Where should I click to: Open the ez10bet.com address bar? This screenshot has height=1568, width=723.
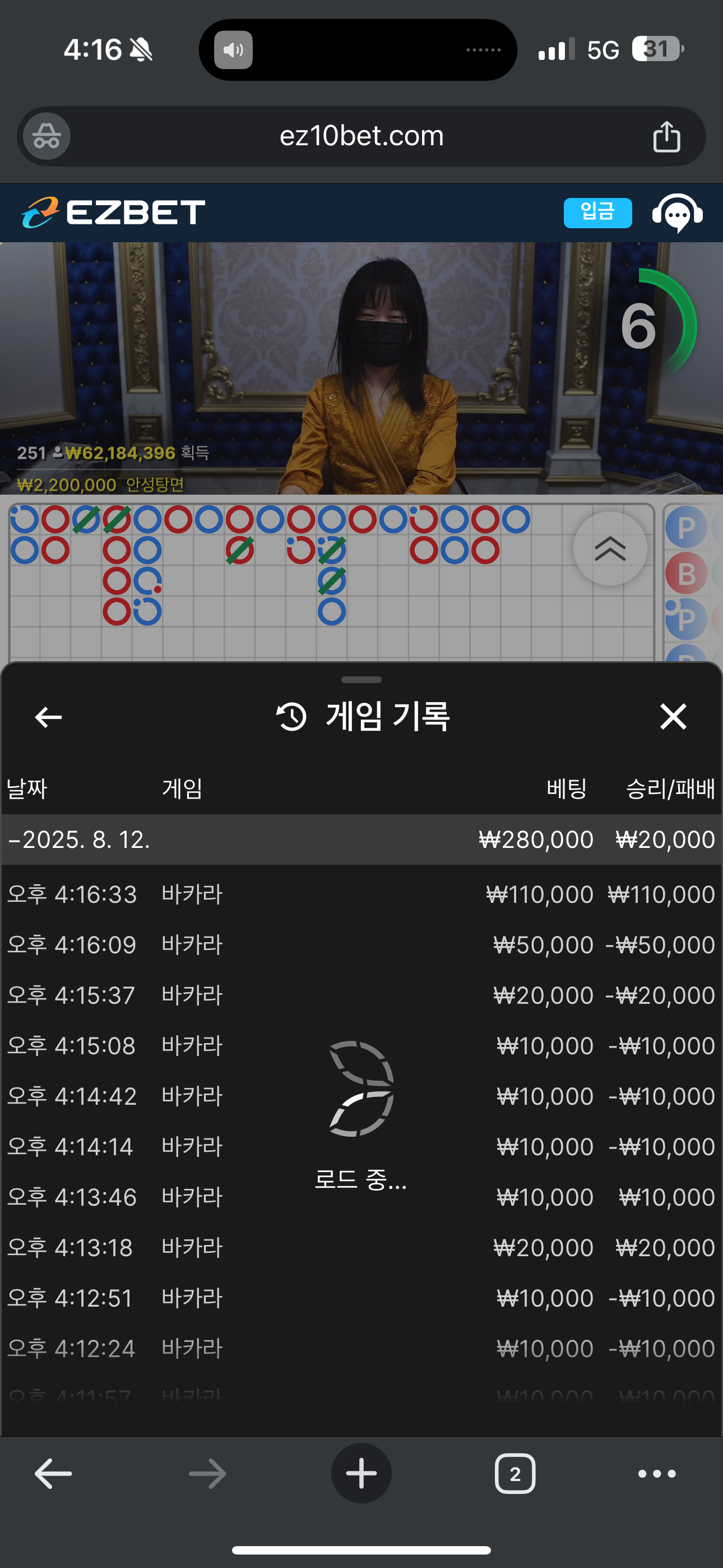tap(361, 136)
